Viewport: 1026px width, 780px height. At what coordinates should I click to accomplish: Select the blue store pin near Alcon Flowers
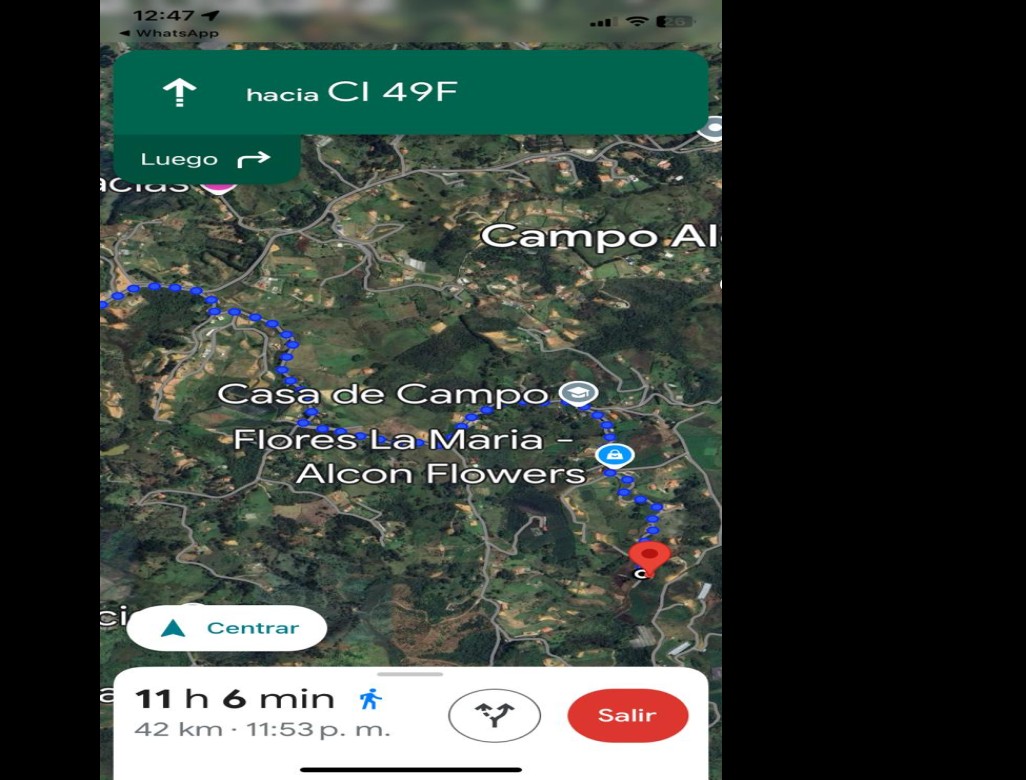[614, 456]
